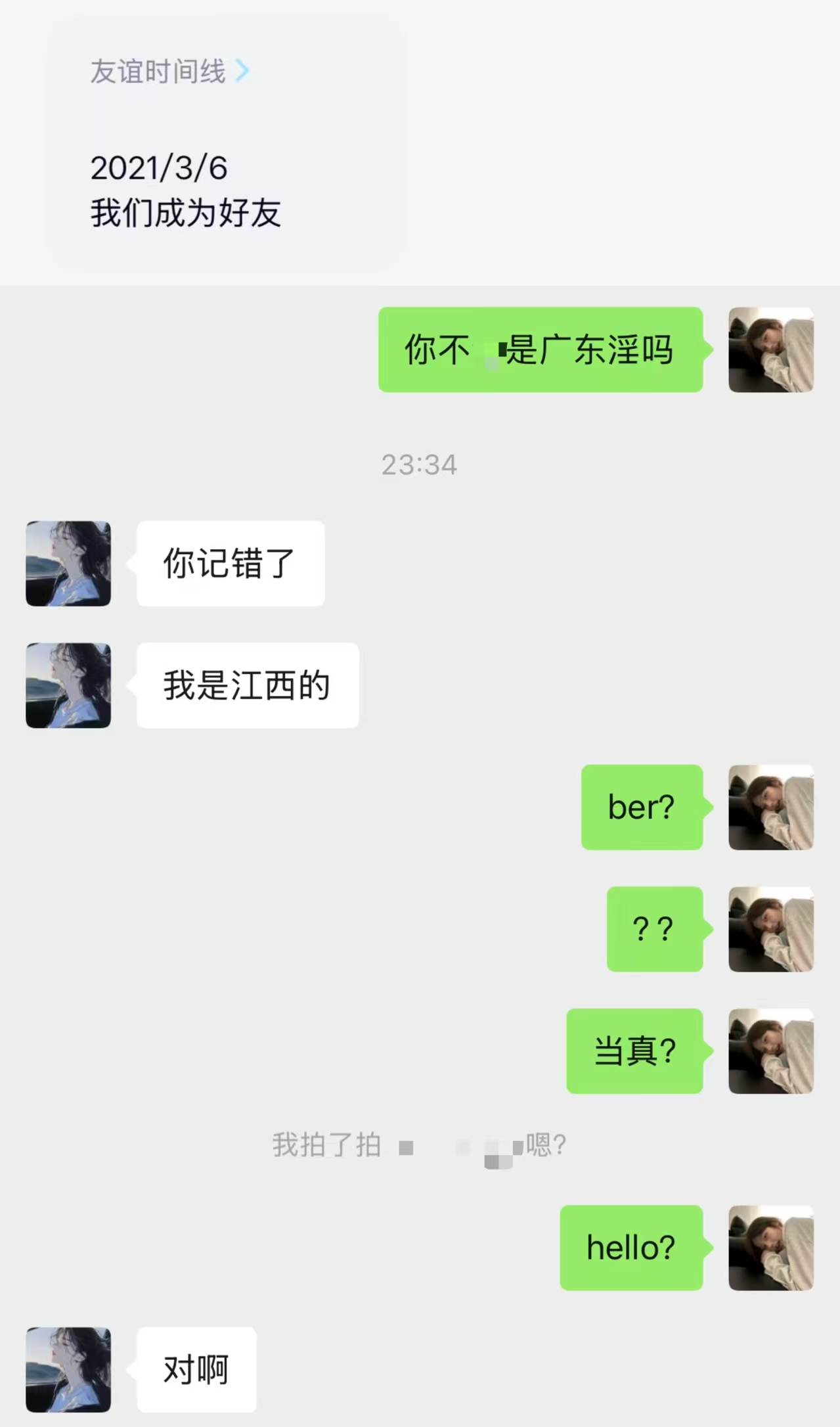
Task: Open the contact's avatar next to 我是江西的
Action: pyautogui.click(x=68, y=685)
